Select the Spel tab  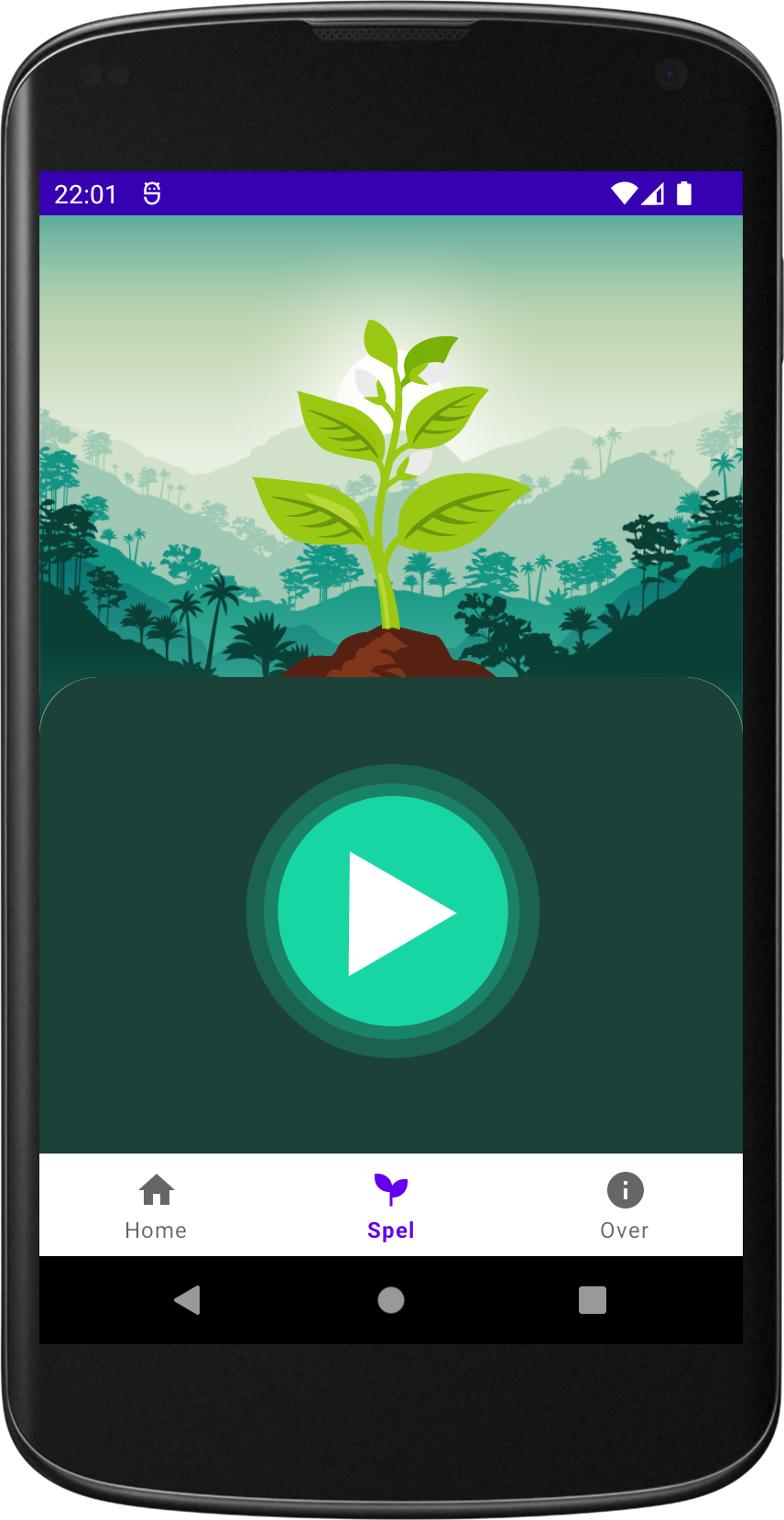tap(391, 1206)
